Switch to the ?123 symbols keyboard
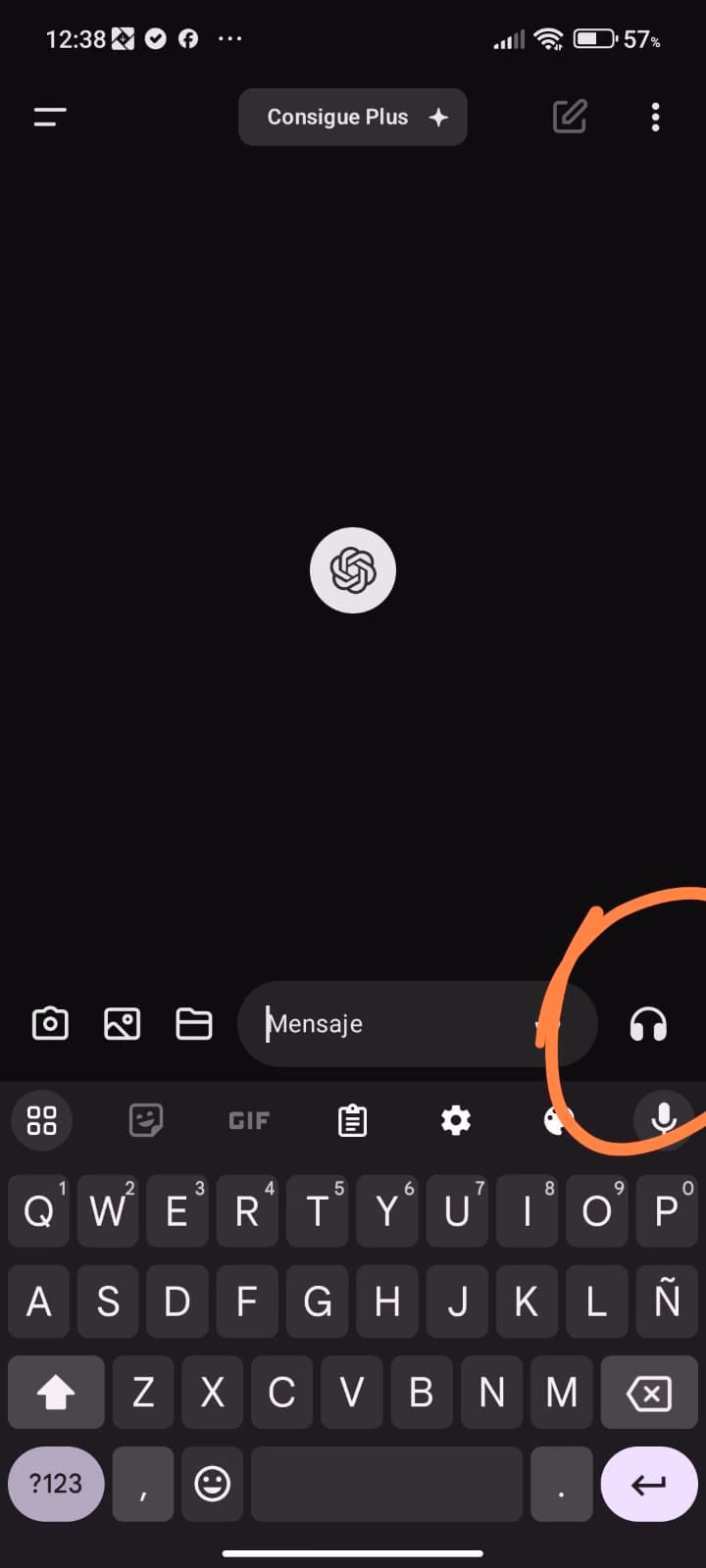Image resolution: width=706 pixels, height=1568 pixels. pos(56,1484)
